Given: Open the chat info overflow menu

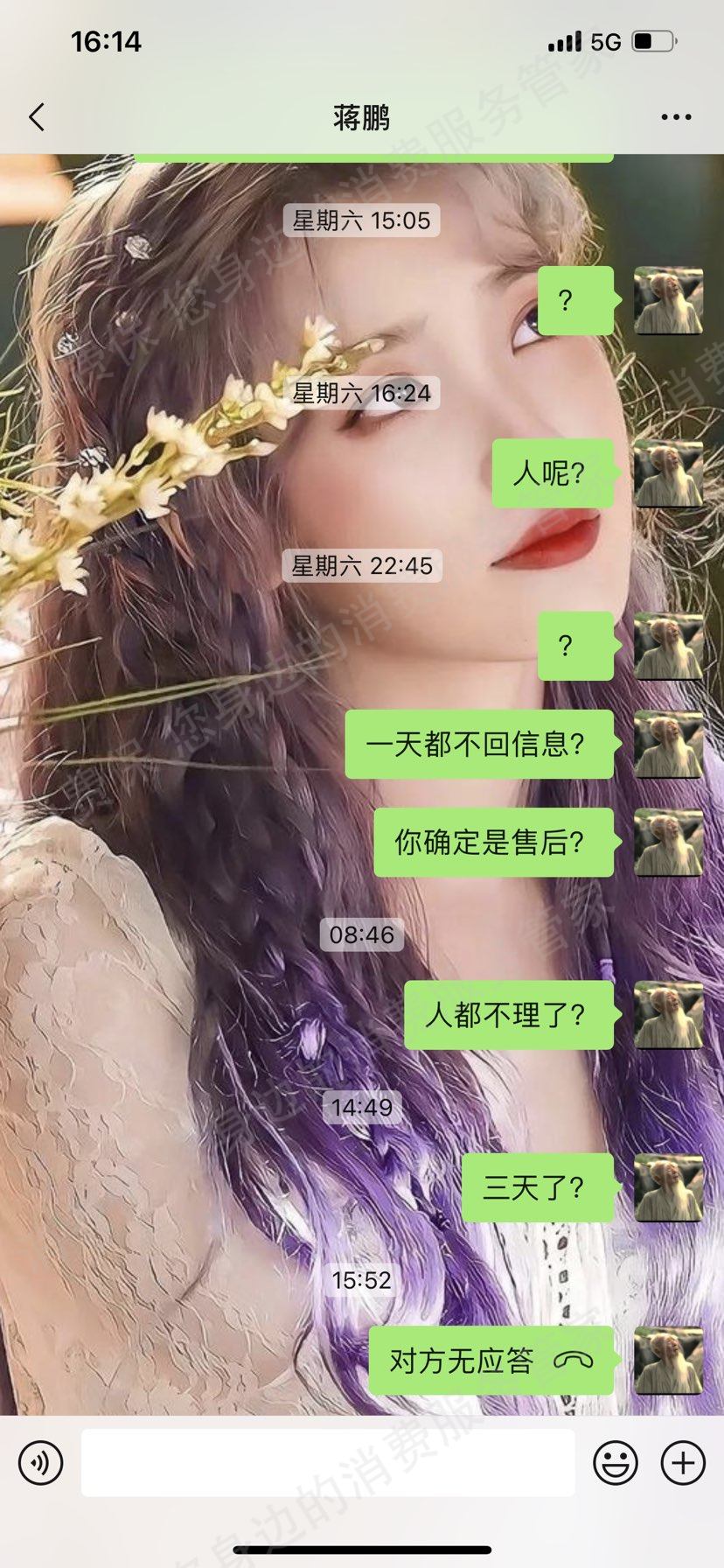Looking at the screenshot, I should 676,116.
